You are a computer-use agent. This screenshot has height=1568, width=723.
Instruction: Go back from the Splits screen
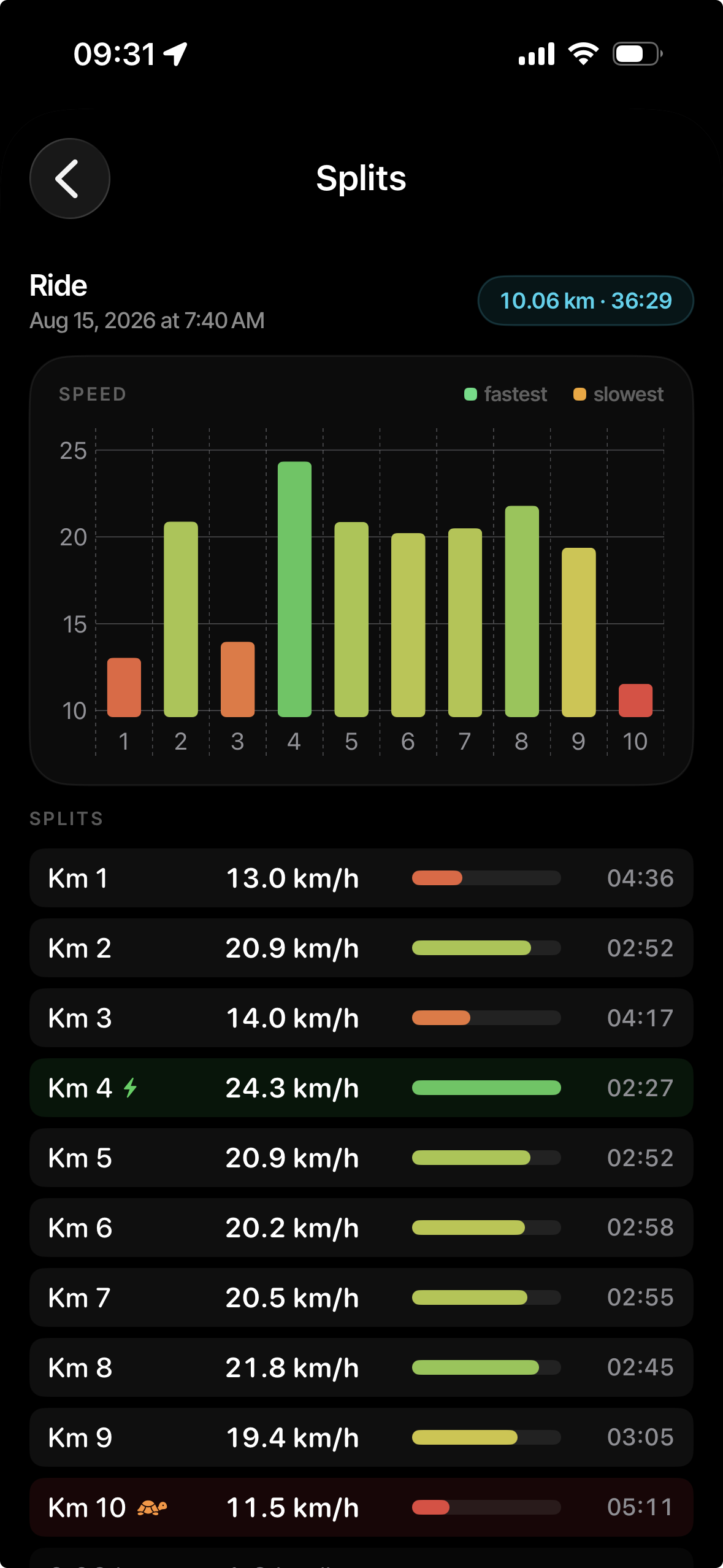[x=70, y=179]
